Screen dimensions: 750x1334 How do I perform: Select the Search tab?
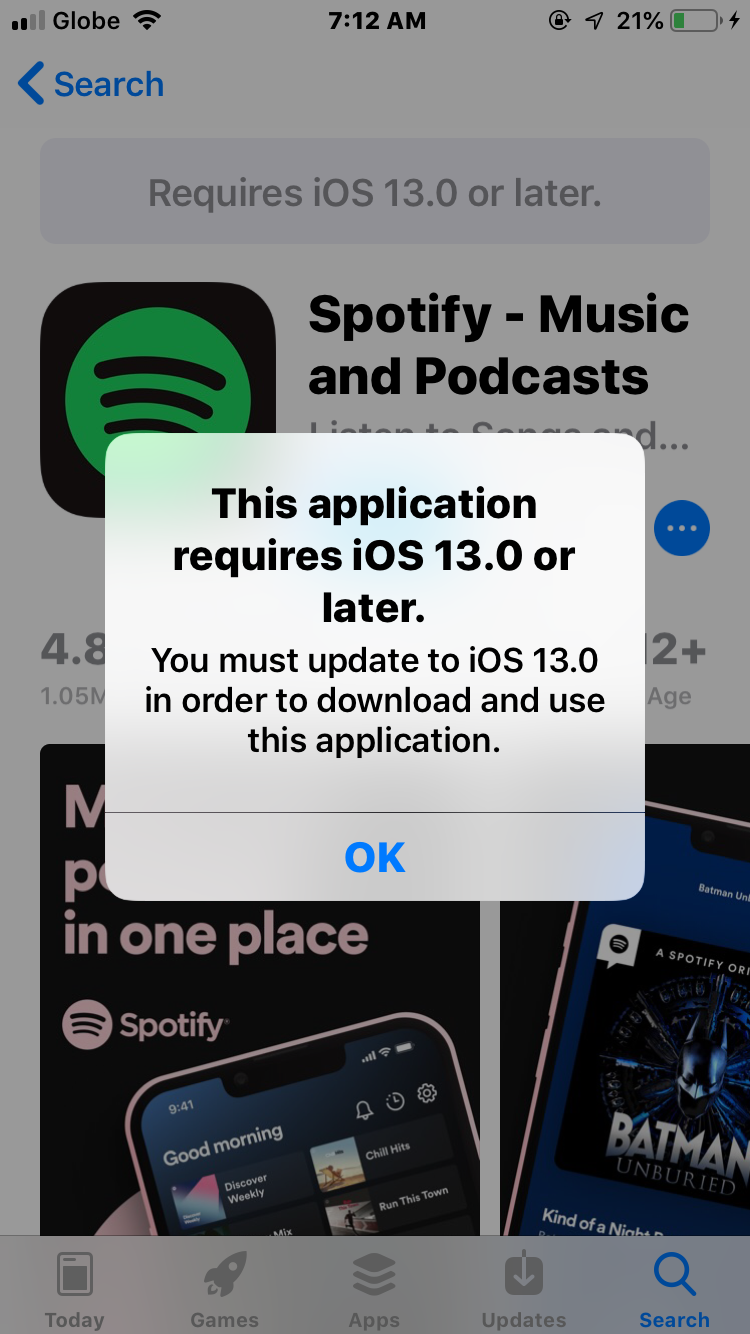tap(674, 1288)
